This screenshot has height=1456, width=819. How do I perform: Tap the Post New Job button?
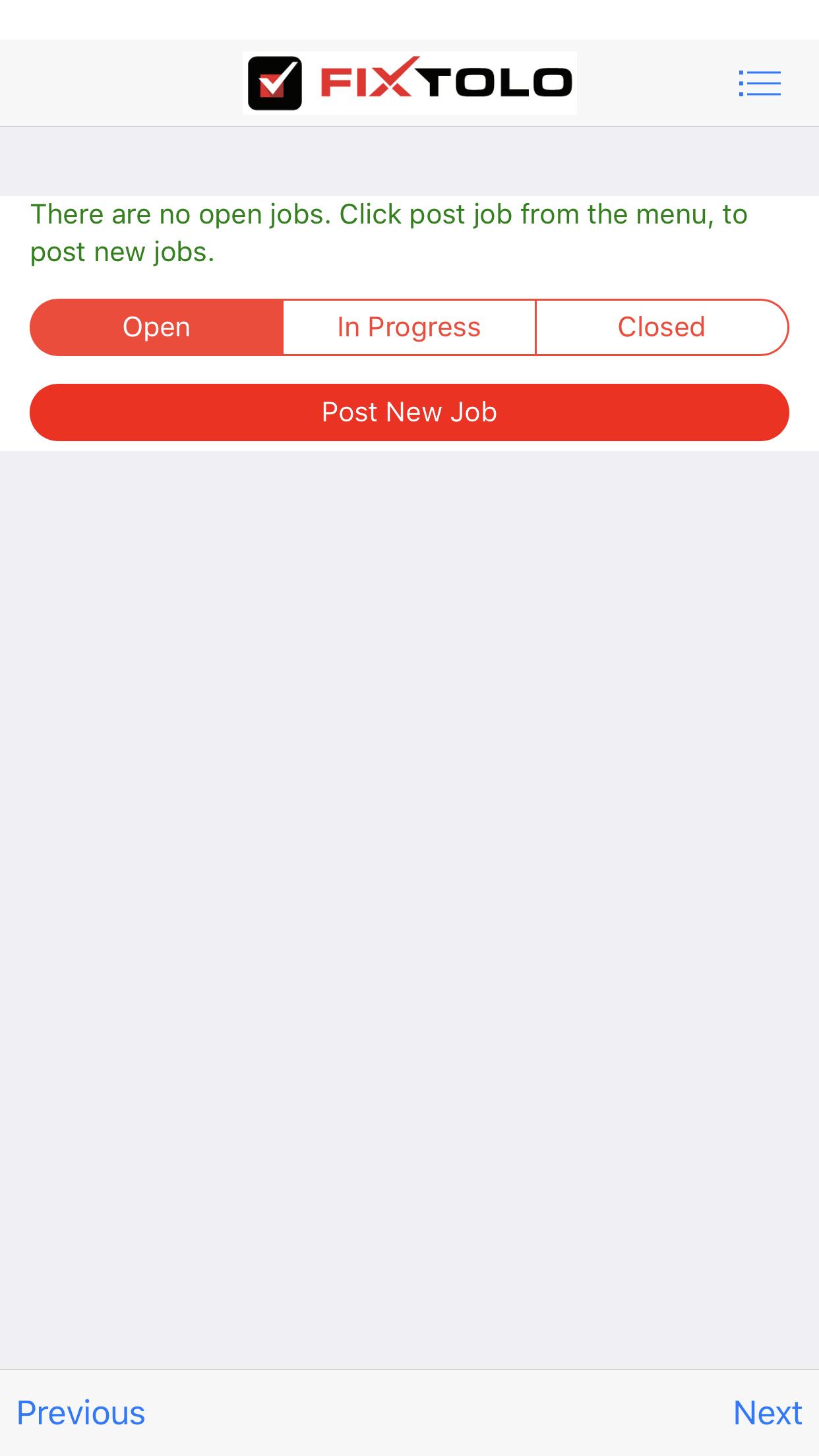click(409, 412)
